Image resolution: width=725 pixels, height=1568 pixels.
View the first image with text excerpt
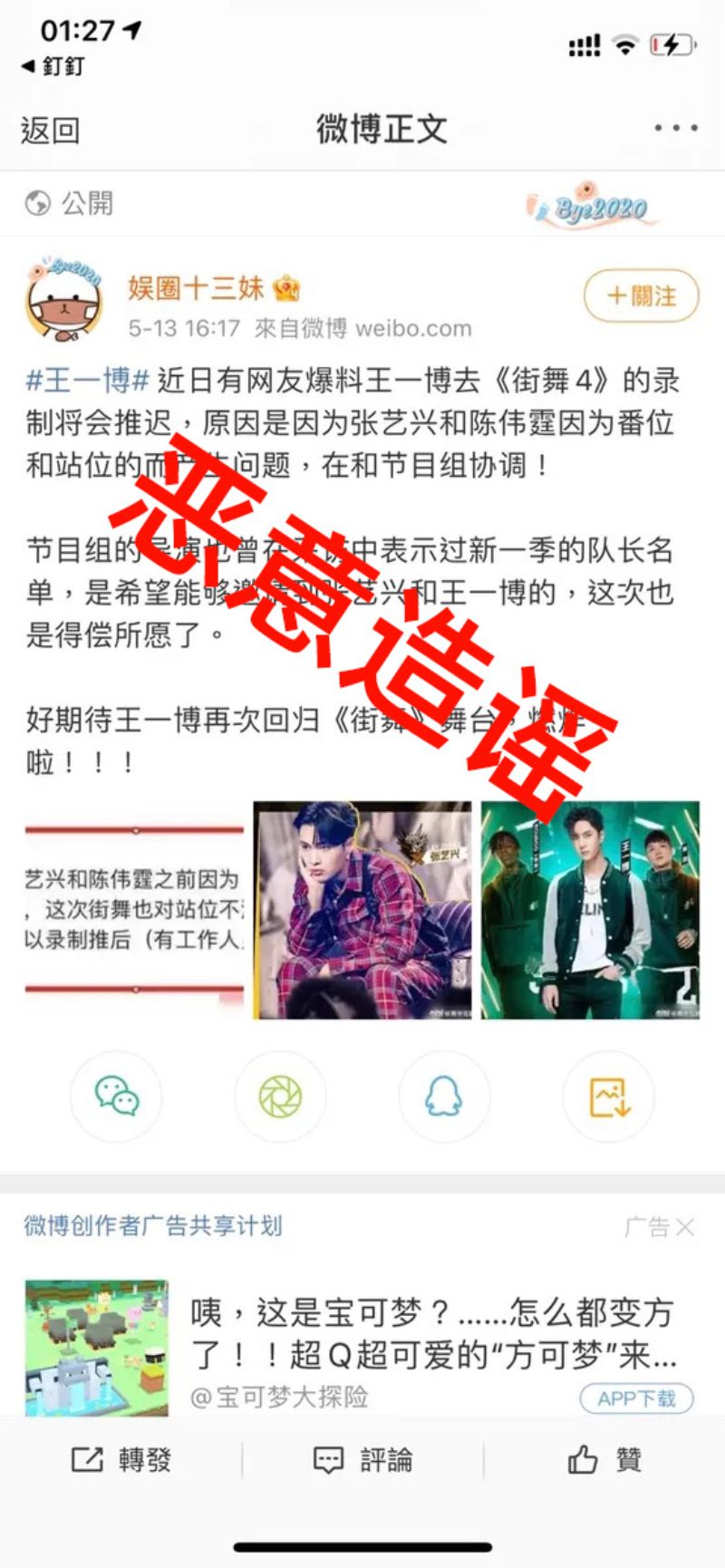pyautogui.click(x=134, y=910)
